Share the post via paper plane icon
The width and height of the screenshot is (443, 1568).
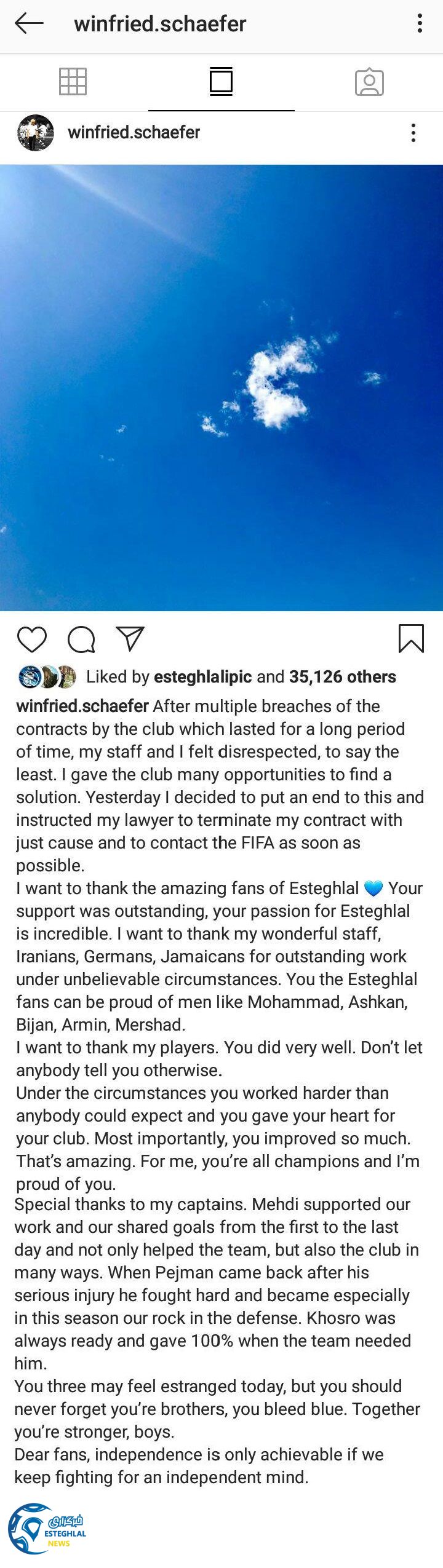coord(130,639)
